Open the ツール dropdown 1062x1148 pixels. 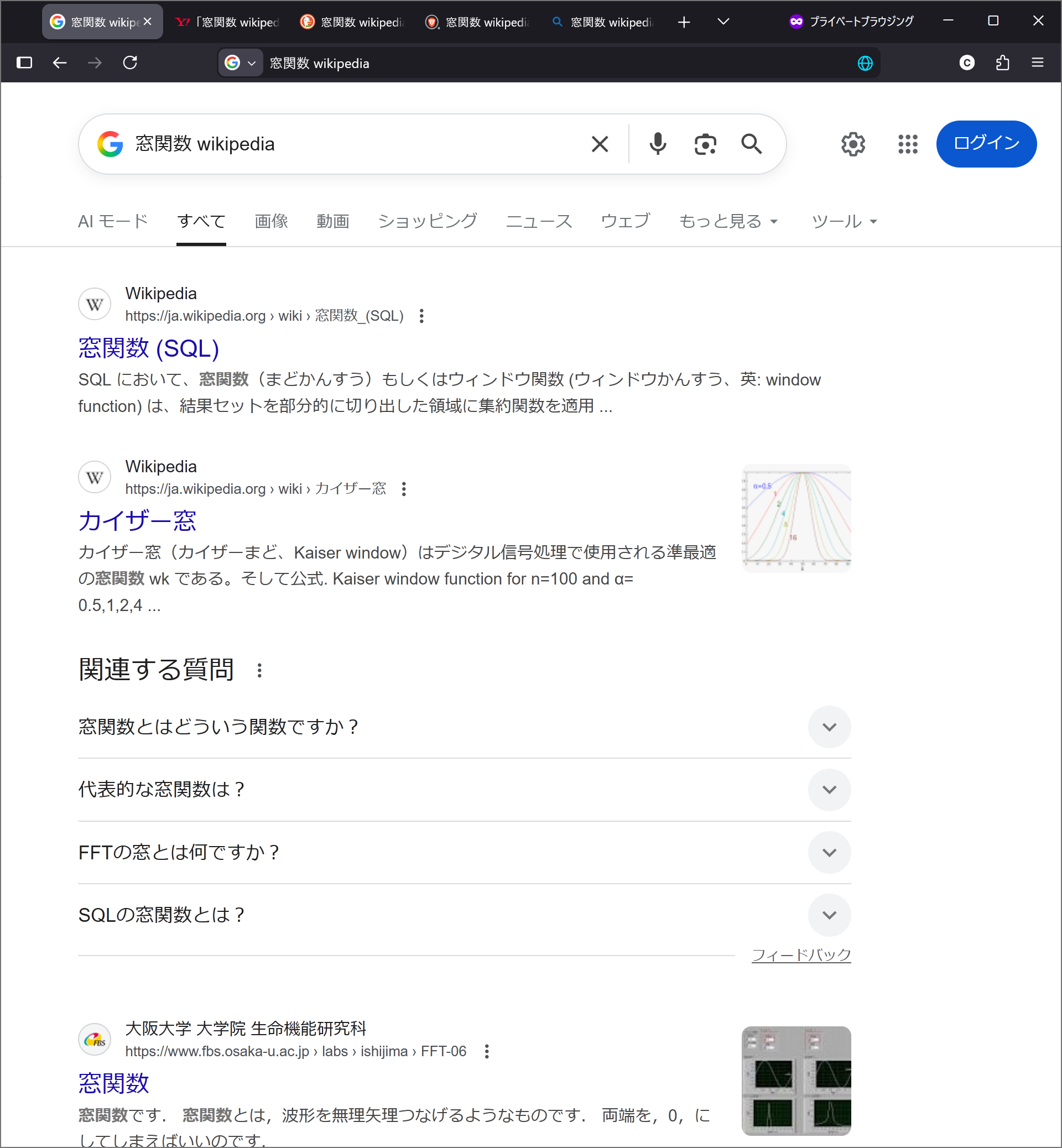tap(844, 221)
